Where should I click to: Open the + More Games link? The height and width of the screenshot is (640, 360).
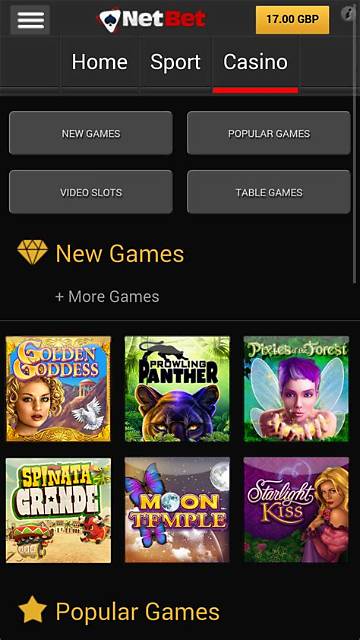click(107, 296)
